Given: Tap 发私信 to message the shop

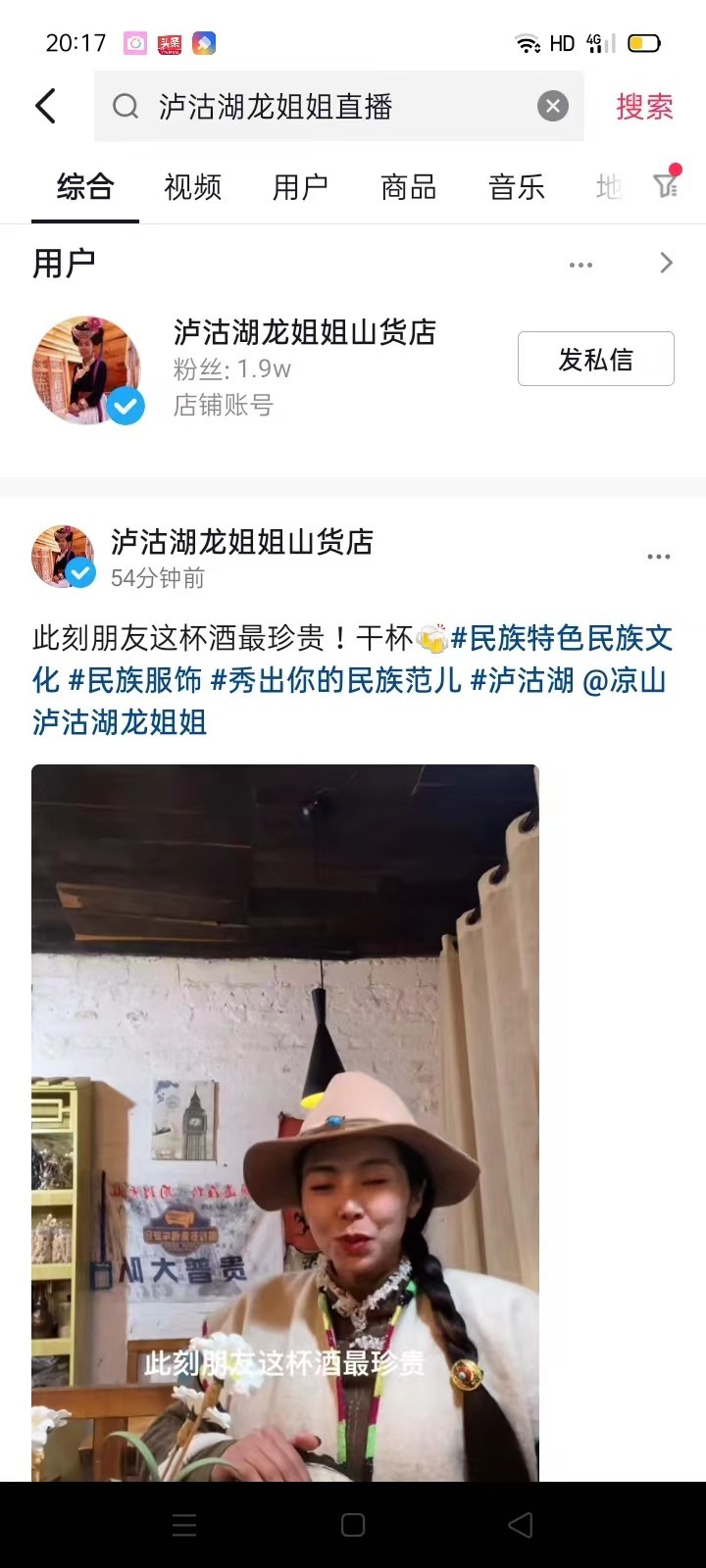Looking at the screenshot, I should coord(595,359).
